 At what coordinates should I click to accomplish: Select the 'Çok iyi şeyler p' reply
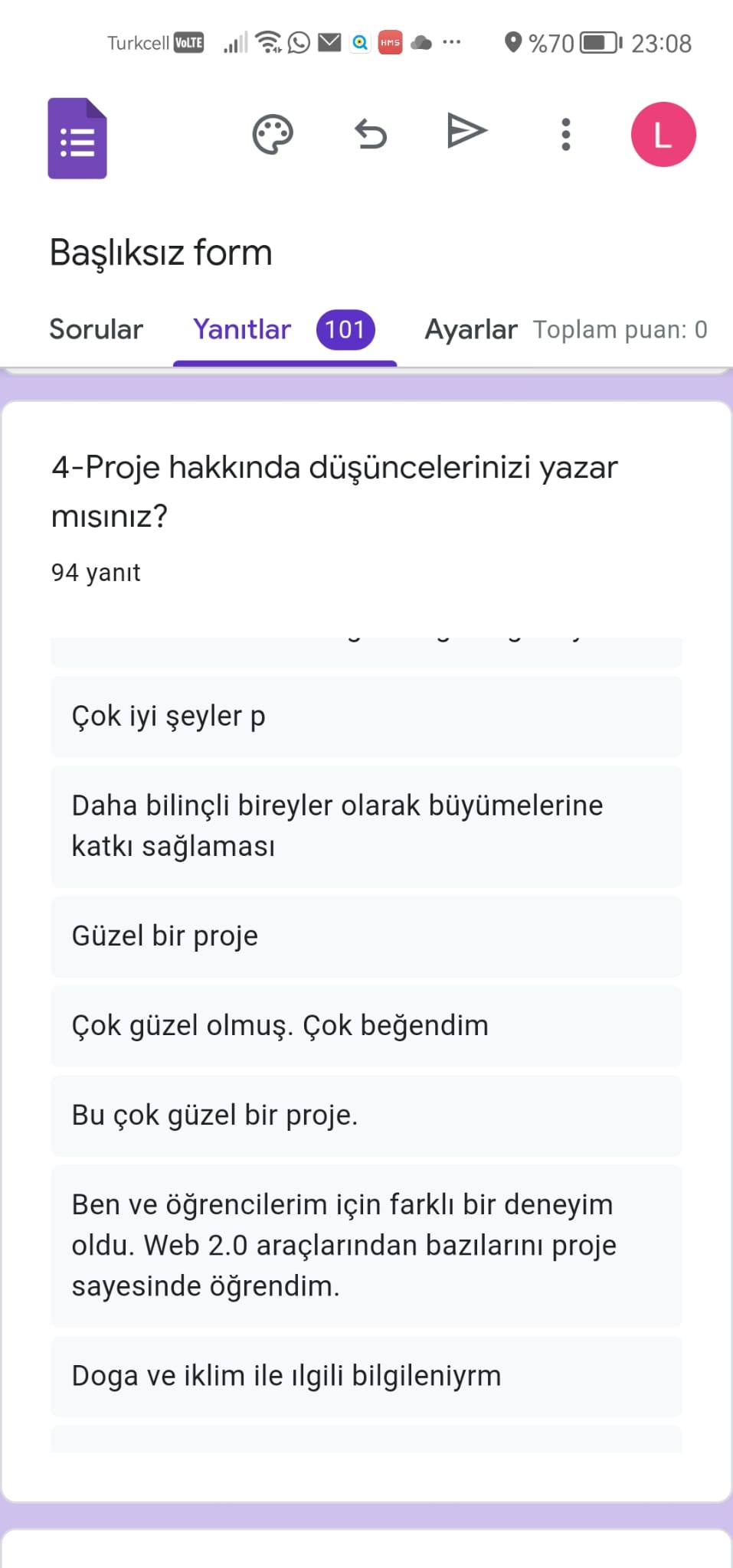click(x=365, y=716)
